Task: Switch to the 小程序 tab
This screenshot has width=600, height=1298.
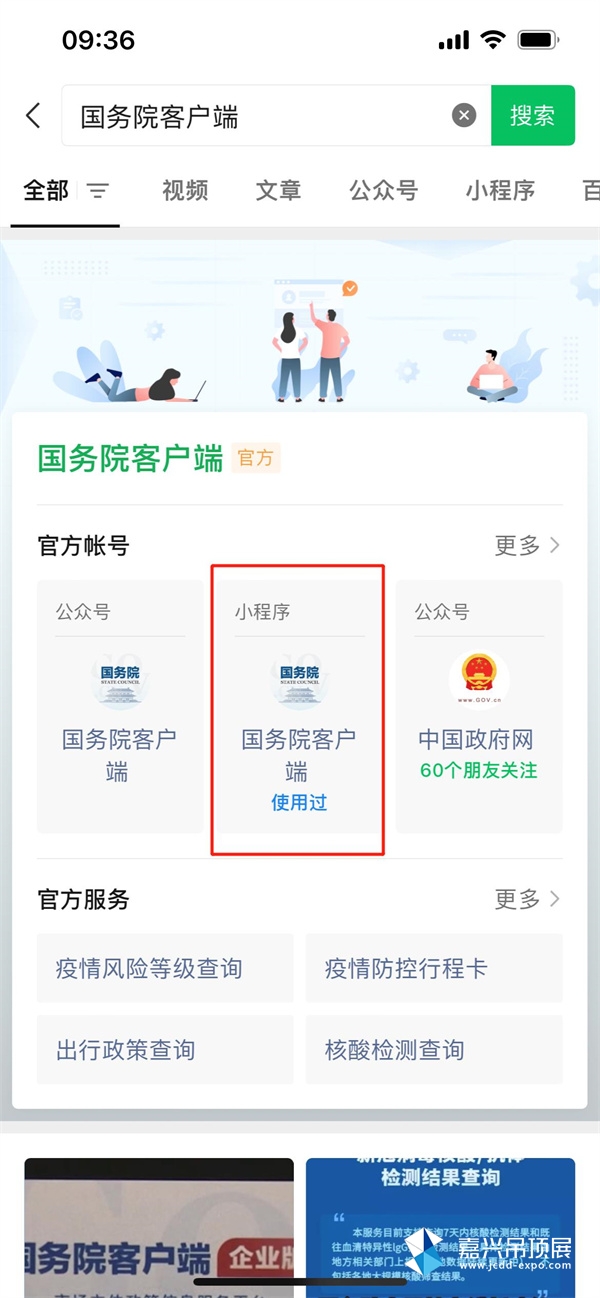Action: click(x=500, y=190)
